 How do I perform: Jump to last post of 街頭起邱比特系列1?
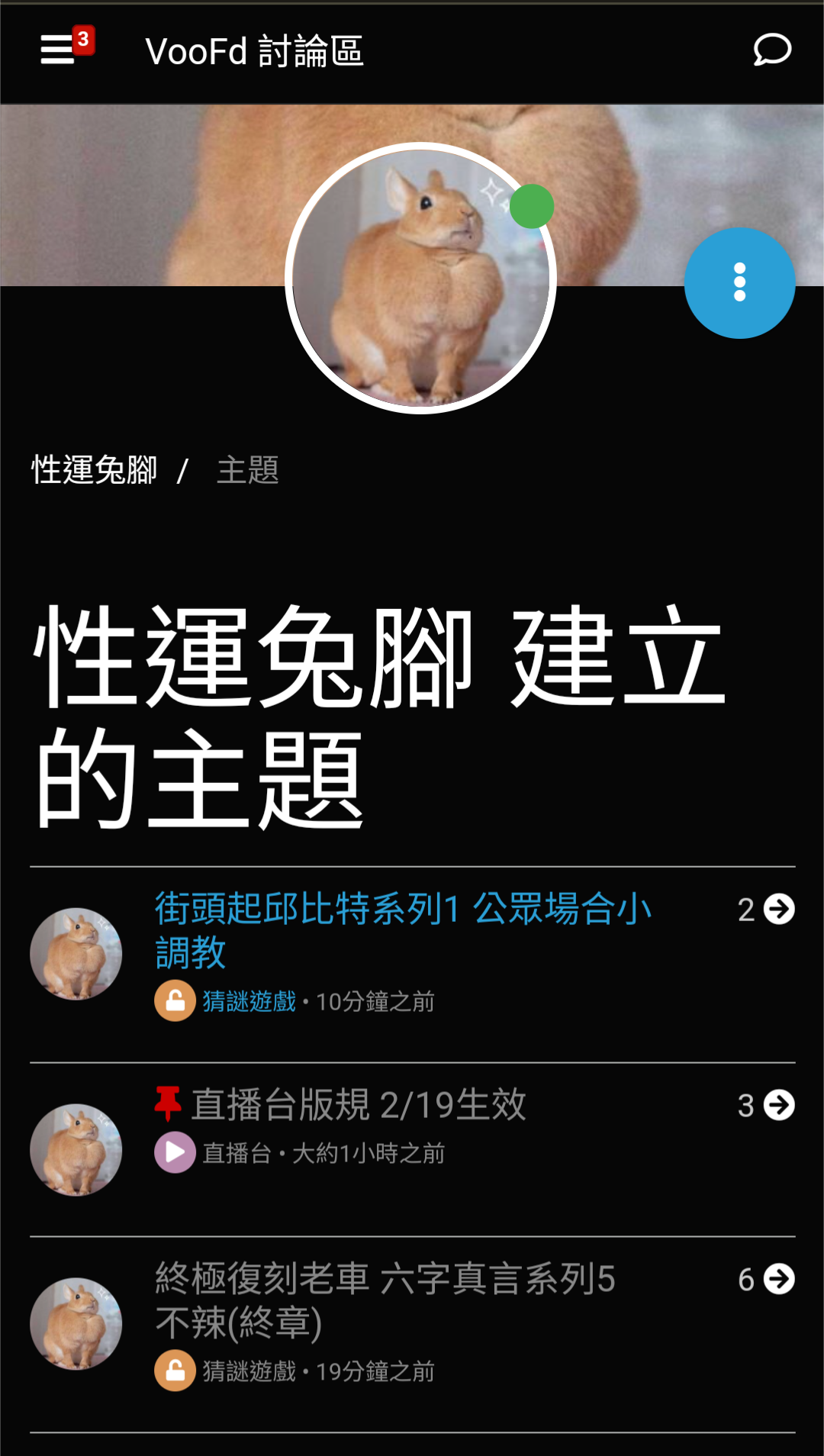779,909
